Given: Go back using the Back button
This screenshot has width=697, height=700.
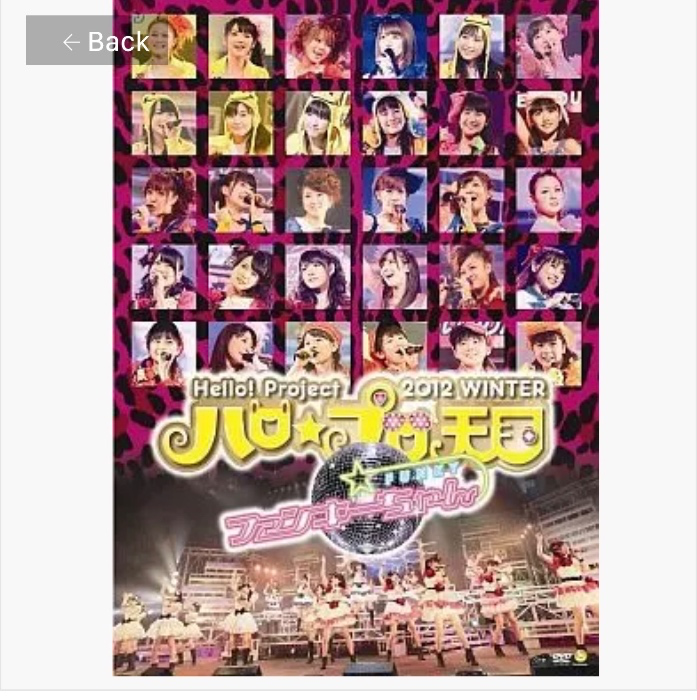Looking at the screenshot, I should click(x=103, y=42).
